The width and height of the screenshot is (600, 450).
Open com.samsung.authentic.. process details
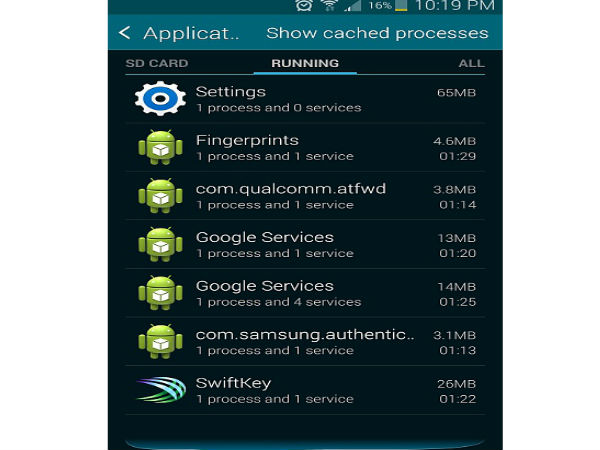(x=305, y=341)
